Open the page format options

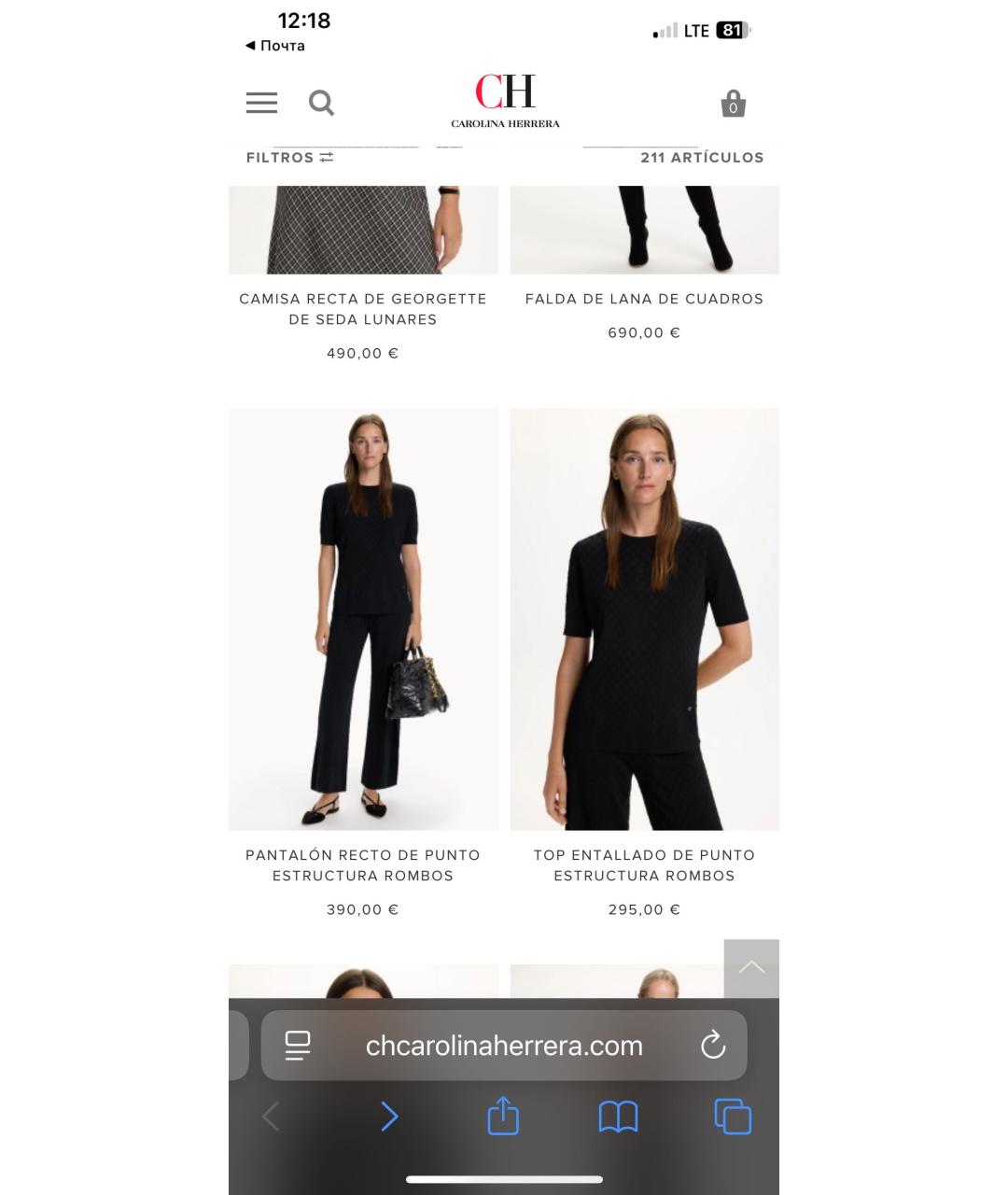(297, 1046)
